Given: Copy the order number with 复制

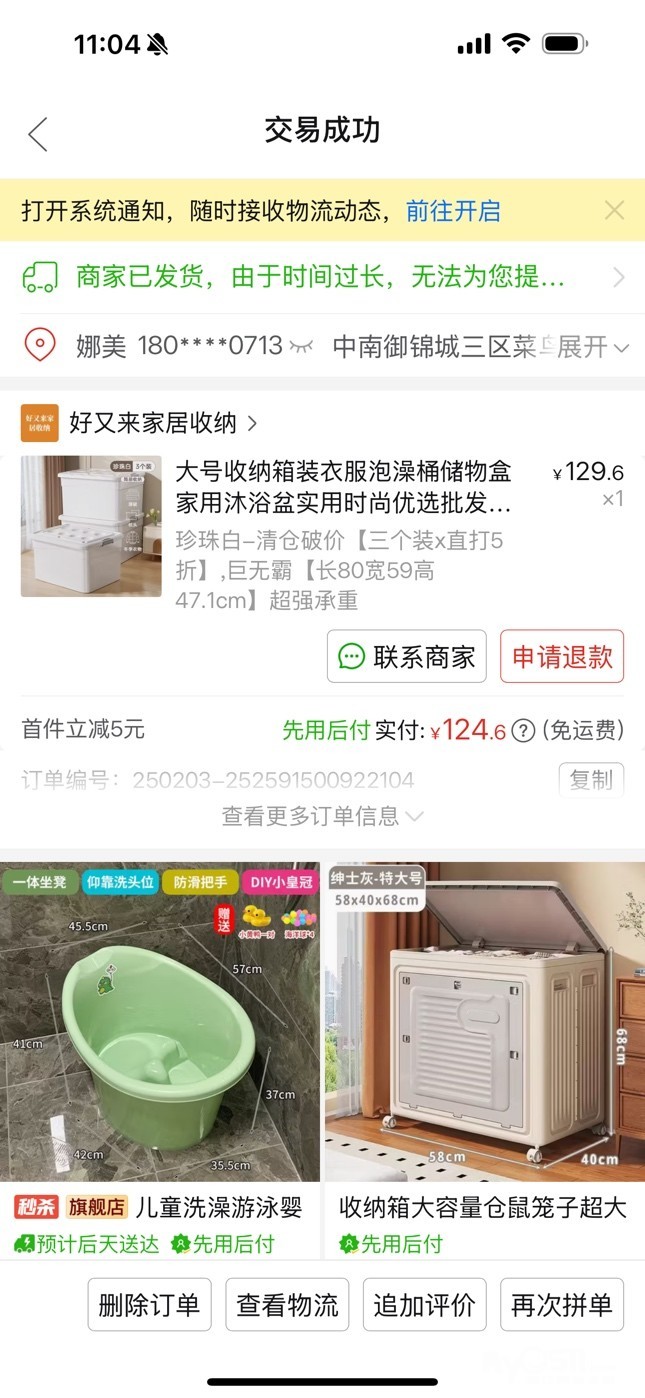Looking at the screenshot, I should pyautogui.click(x=590, y=779).
